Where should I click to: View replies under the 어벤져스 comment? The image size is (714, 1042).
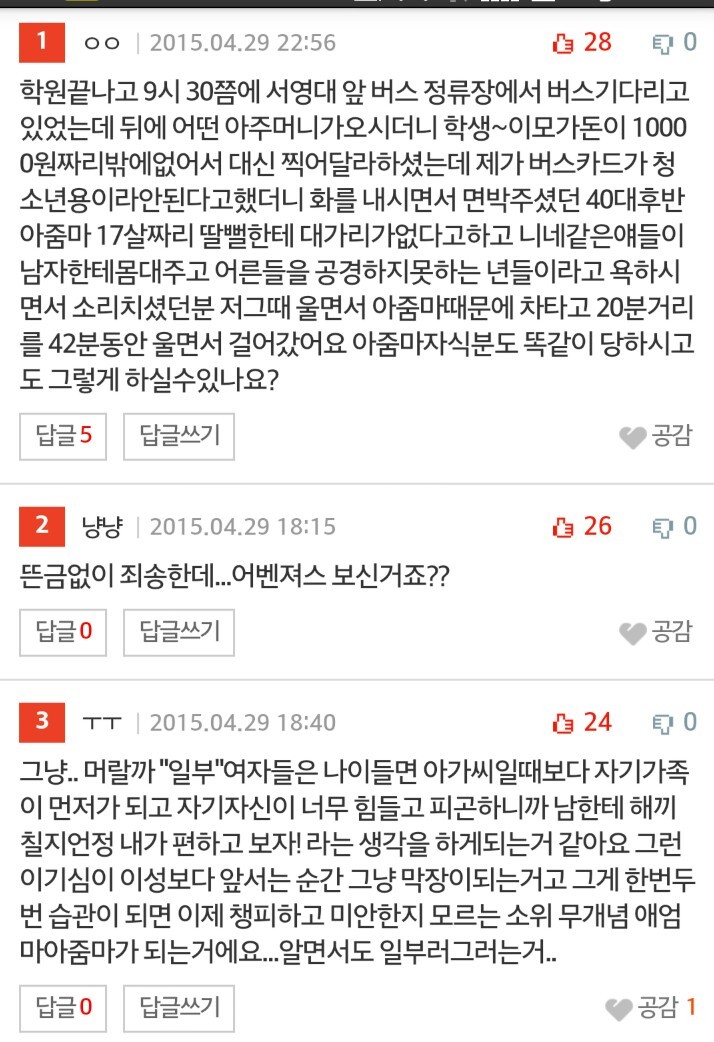64,630
